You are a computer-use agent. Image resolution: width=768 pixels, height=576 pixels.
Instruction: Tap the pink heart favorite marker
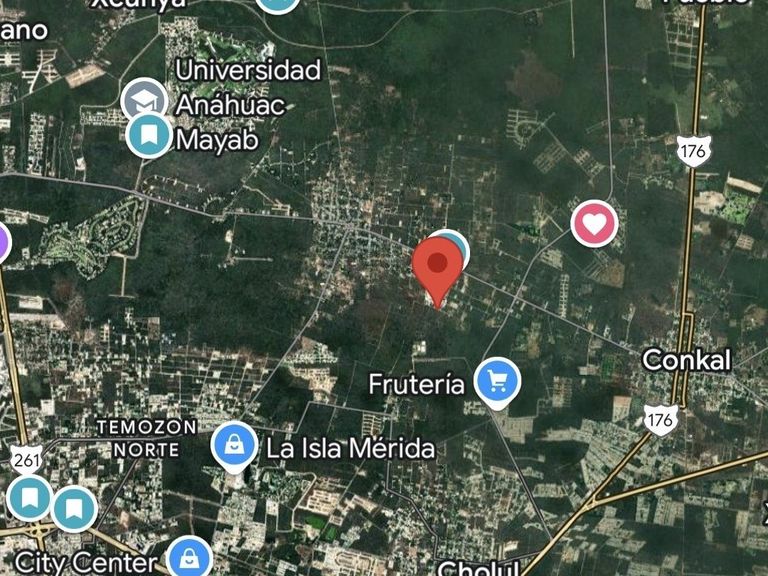[594, 224]
